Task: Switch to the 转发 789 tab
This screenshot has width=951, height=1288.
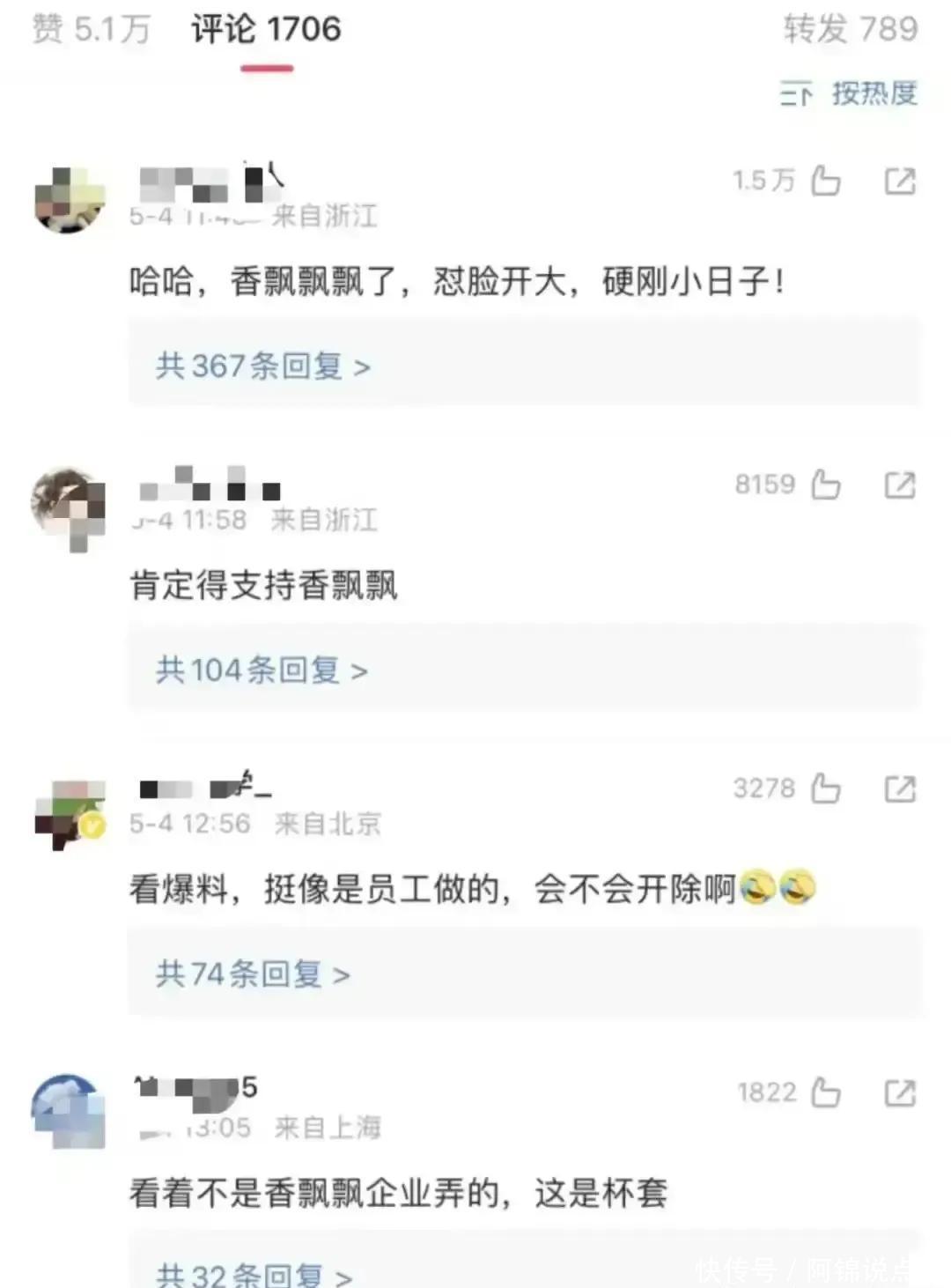Action: pyautogui.click(x=850, y=29)
